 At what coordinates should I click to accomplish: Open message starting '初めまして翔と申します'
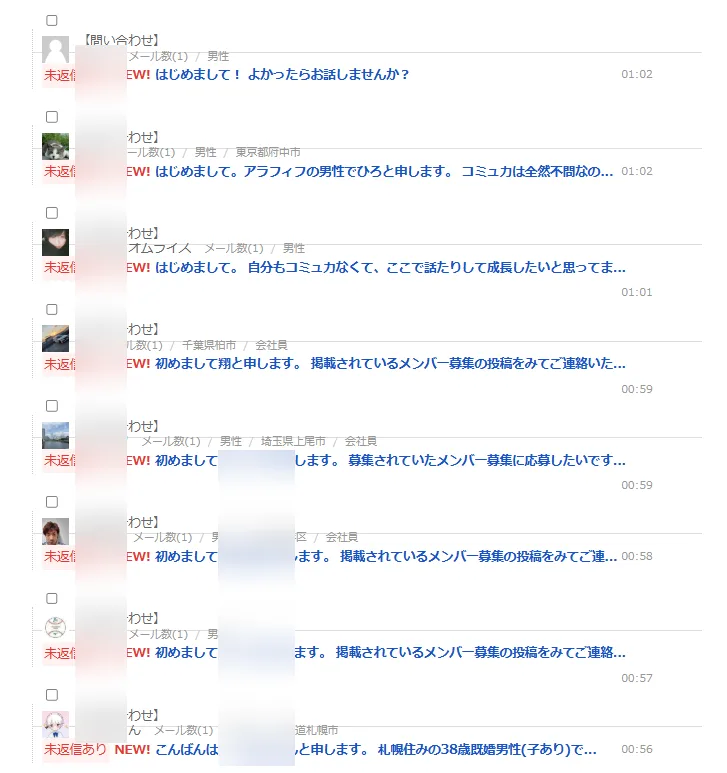click(x=390, y=364)
